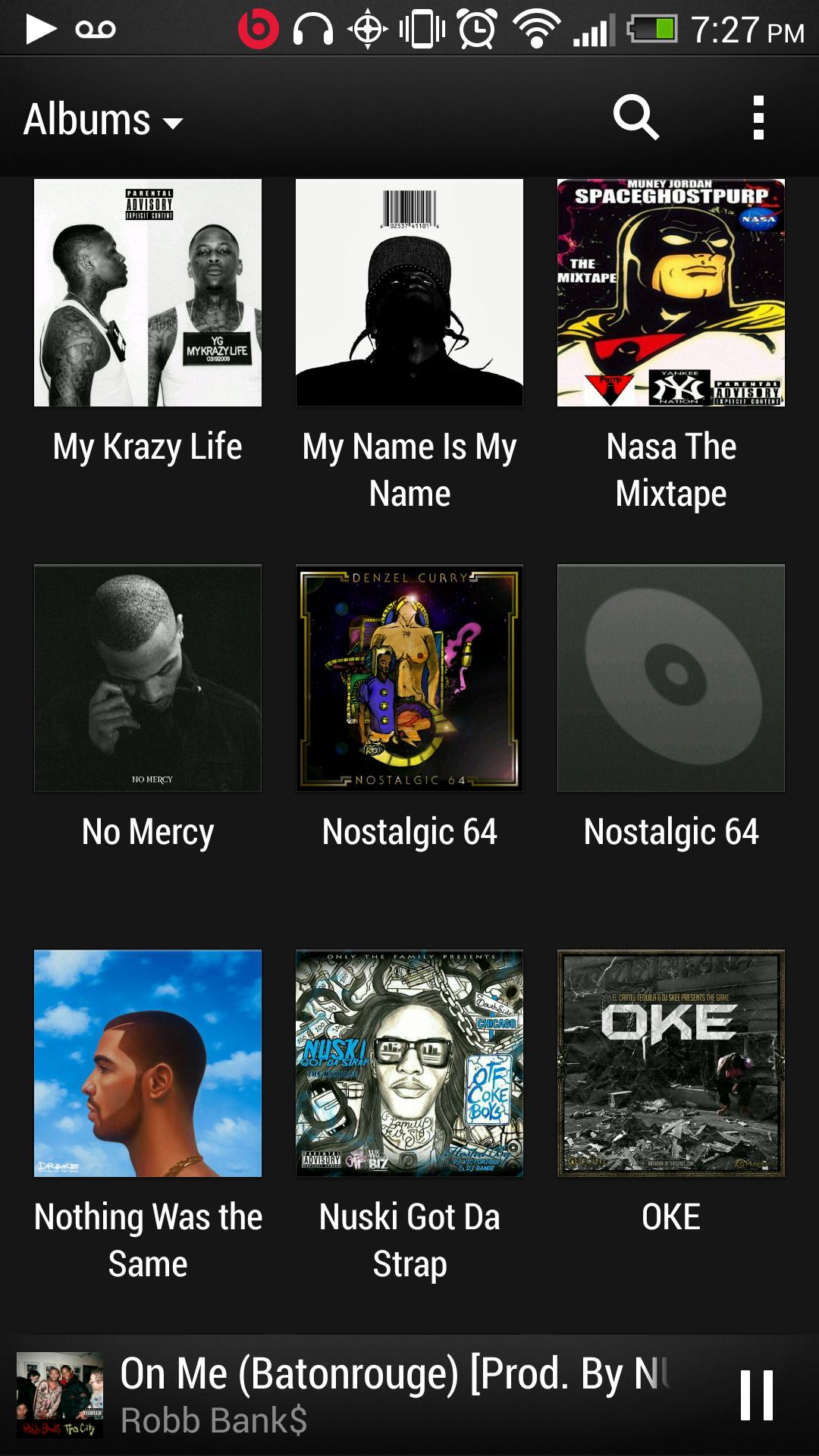
Task: Open Nostalgic 64 with the blank disc cover
Action: pos(671,679)
